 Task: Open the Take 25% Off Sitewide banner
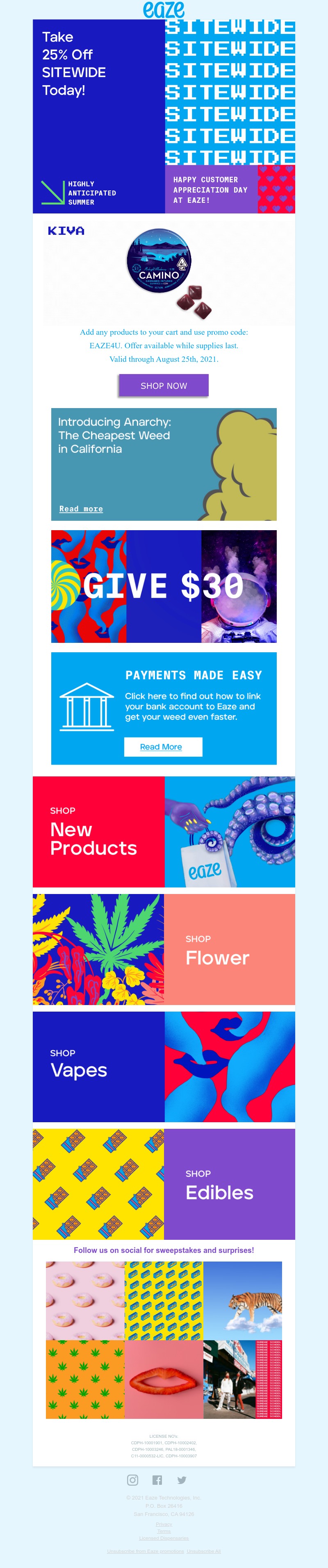point(164,116)
